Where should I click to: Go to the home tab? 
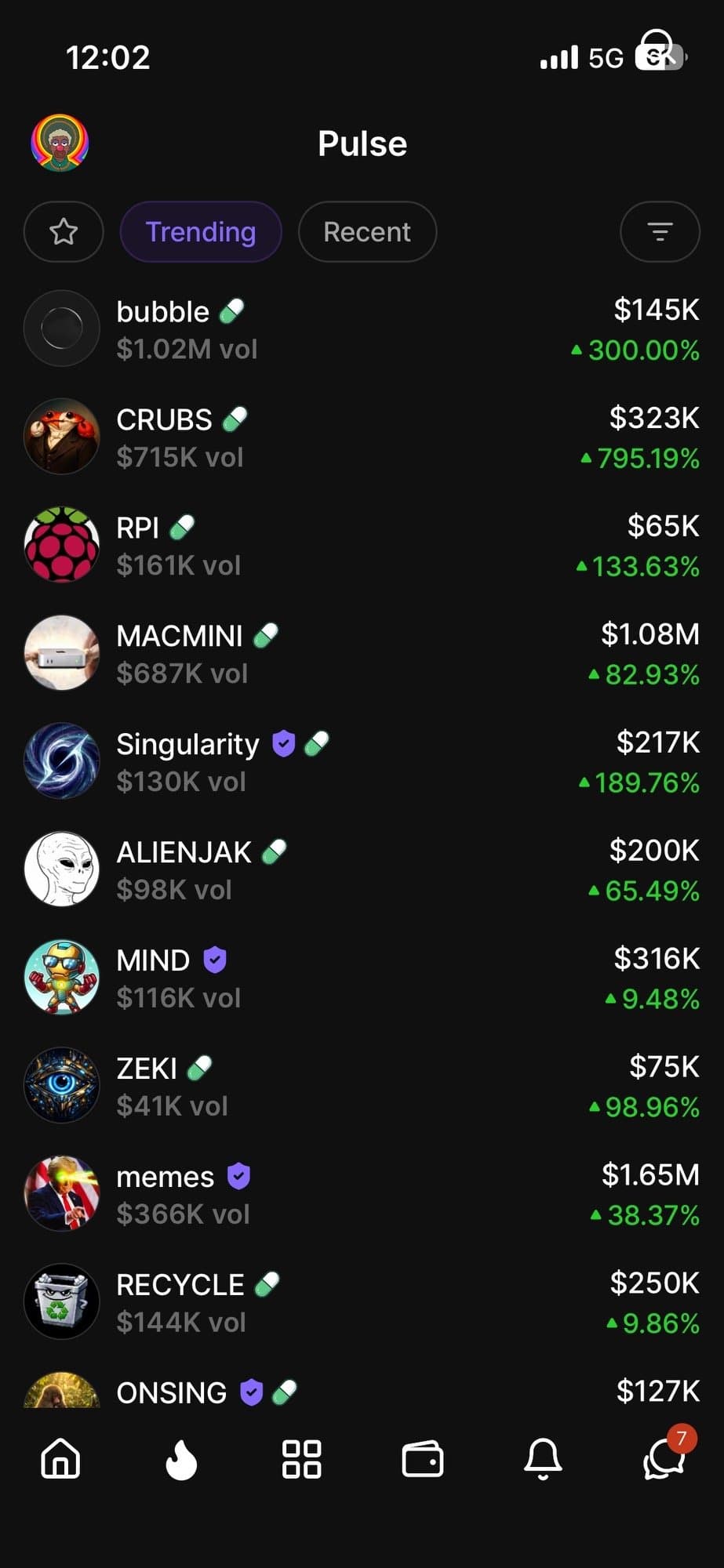[x=60, y=1459]
